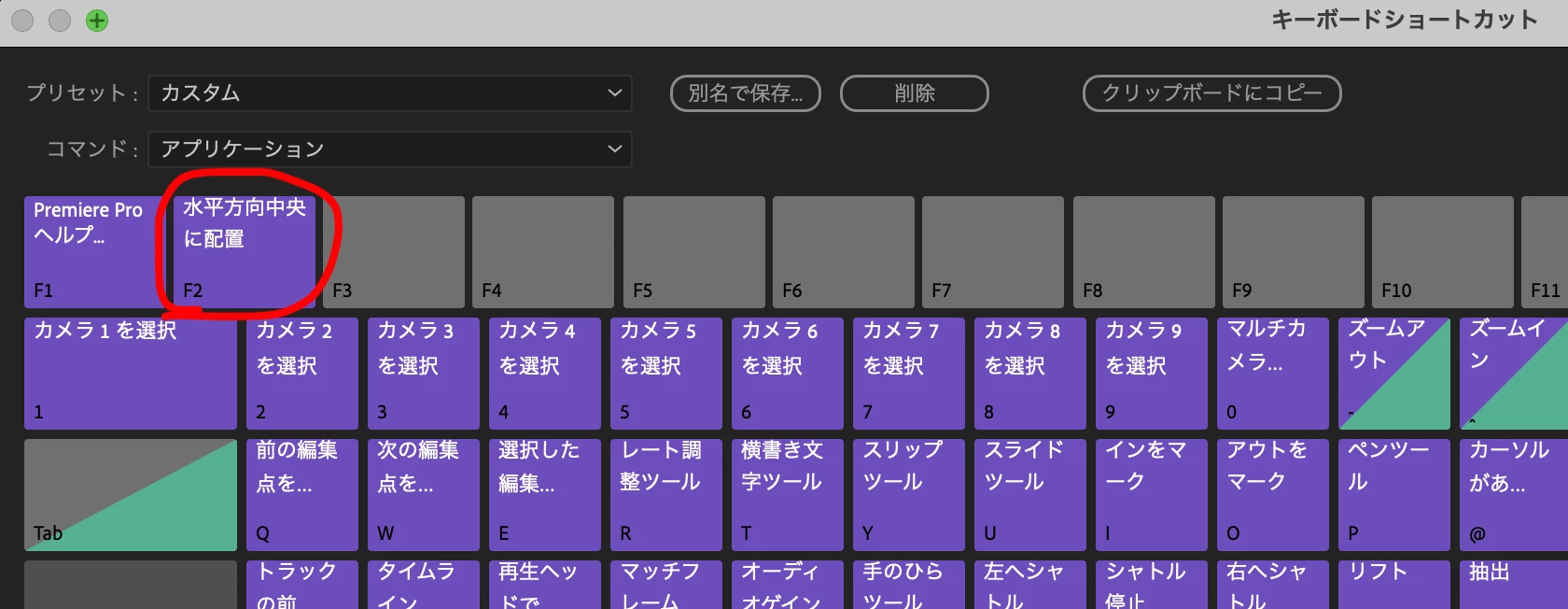Open the プリセット dropdown showing カスタム
1568x609 pixels.
coord(389,93)
